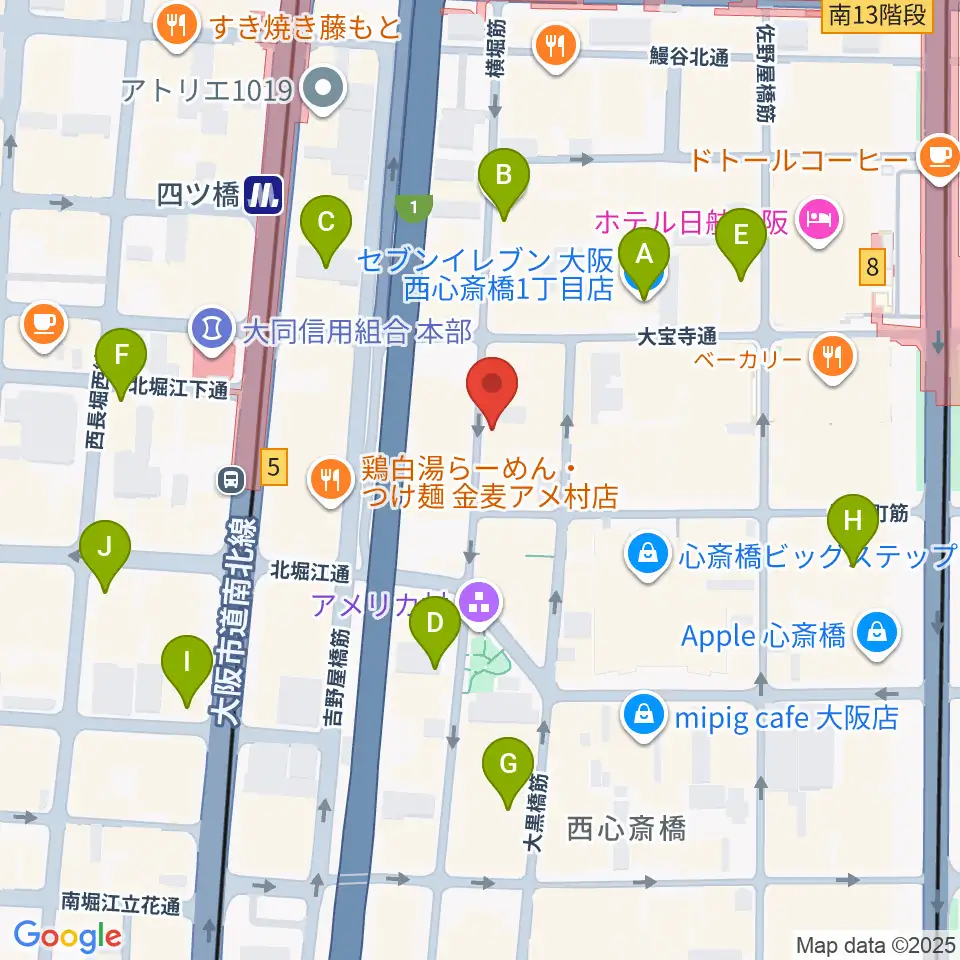Open the 四ツ橋 metro station icon
Viewport: 960px width, 960px height.
tap(263, 195)
